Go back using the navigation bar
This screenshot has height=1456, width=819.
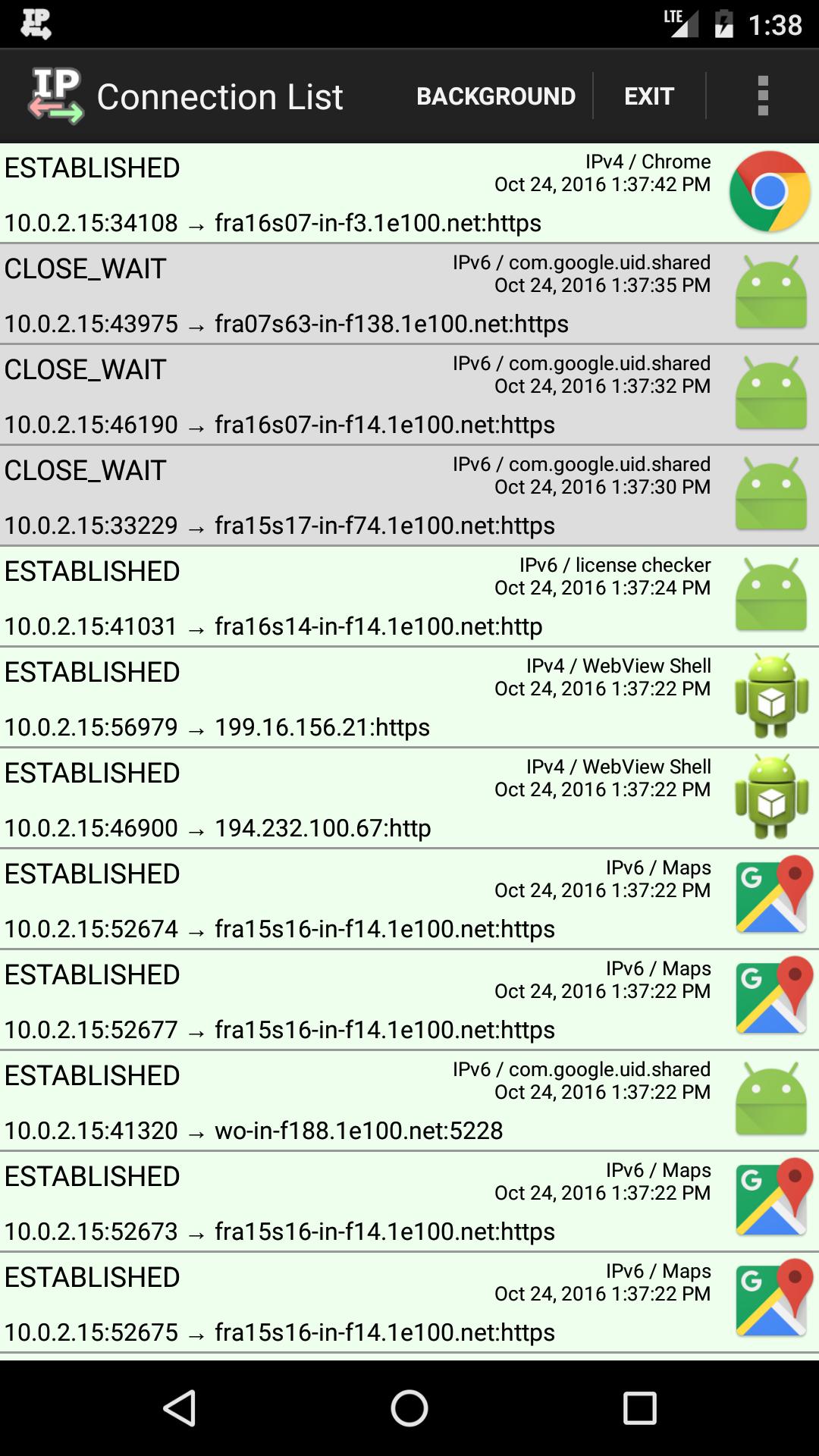pyautogui.click(x=180, y=1408)
